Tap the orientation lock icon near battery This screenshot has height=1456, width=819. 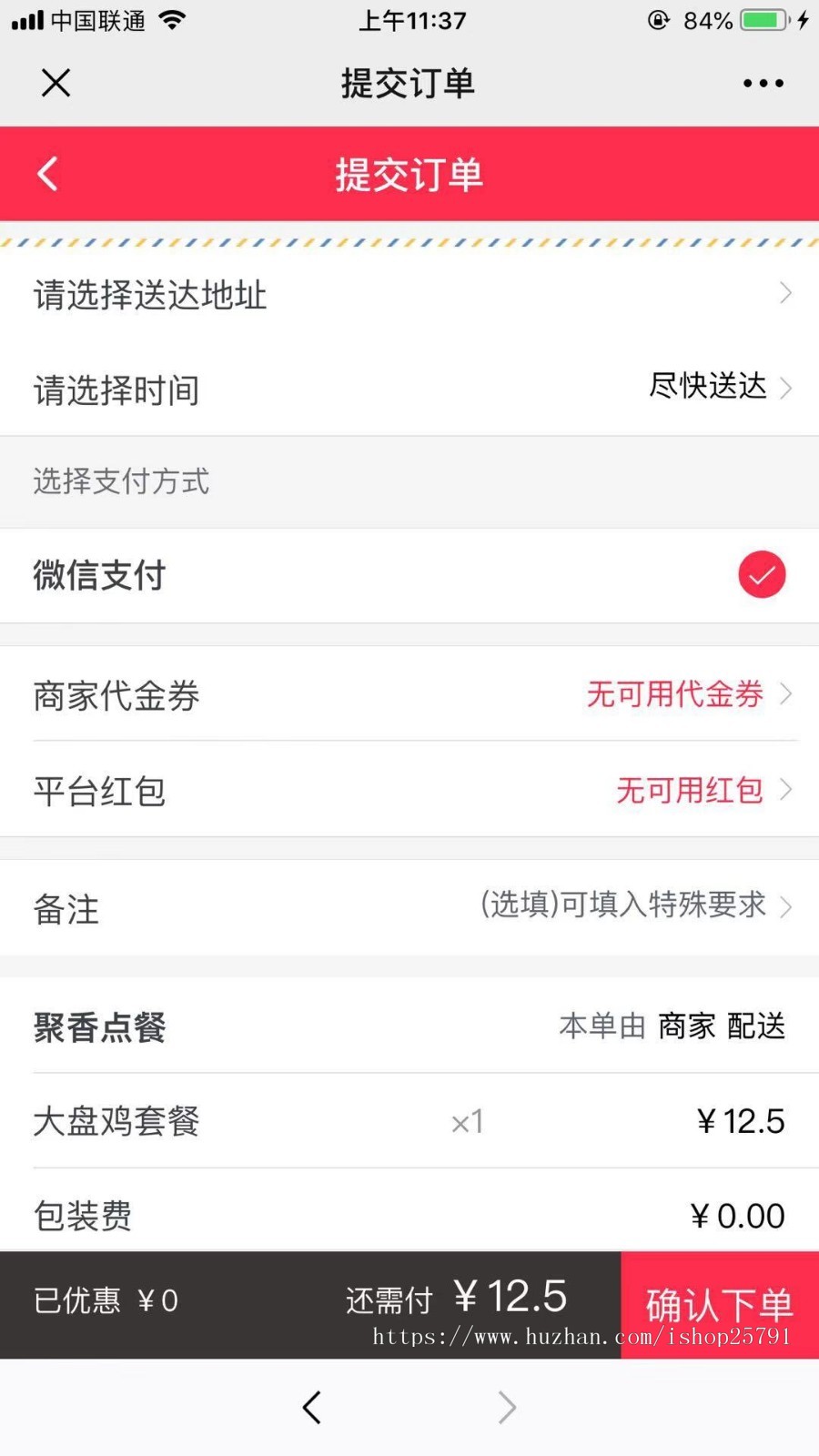(657, 18)
